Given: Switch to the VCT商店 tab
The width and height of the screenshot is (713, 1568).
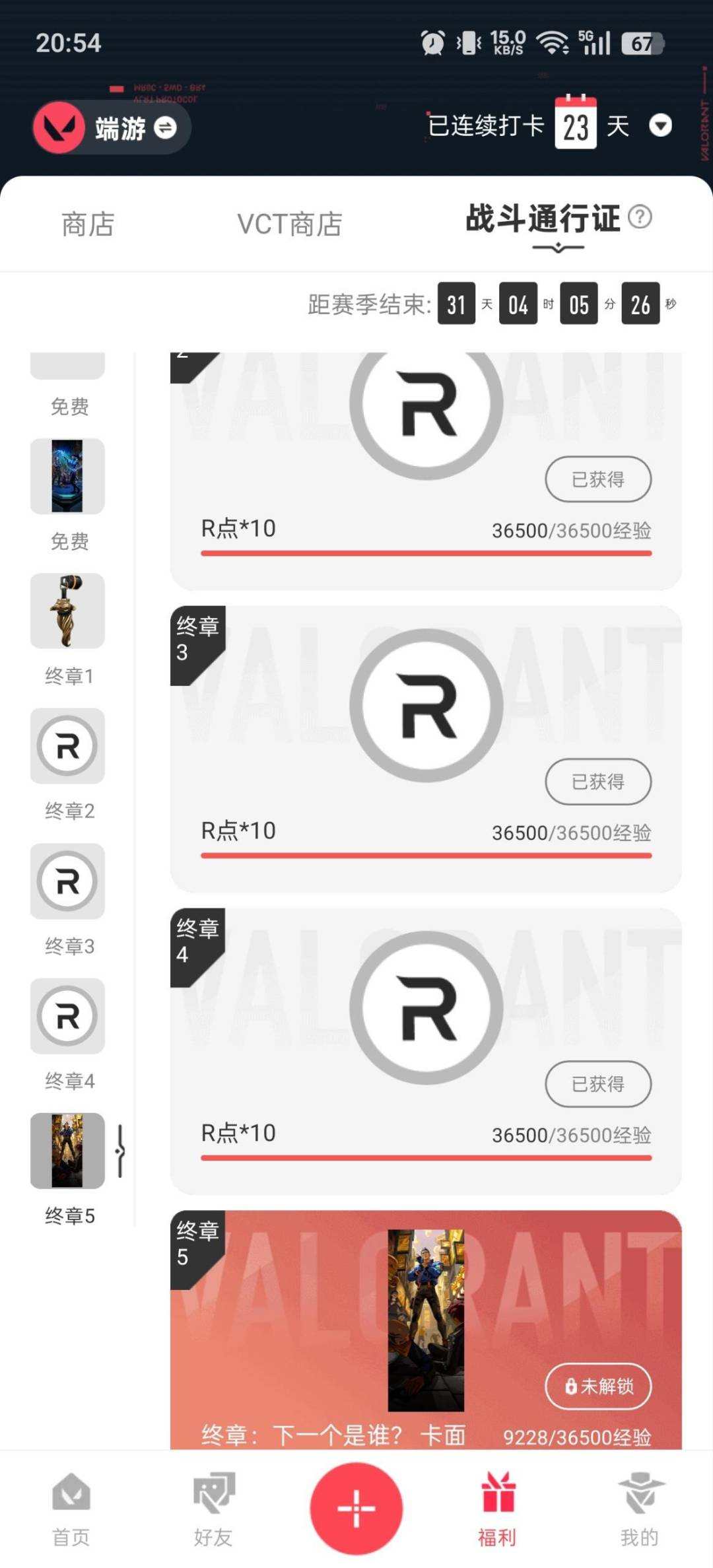Looking at the screenshot, I should (289, 224).
